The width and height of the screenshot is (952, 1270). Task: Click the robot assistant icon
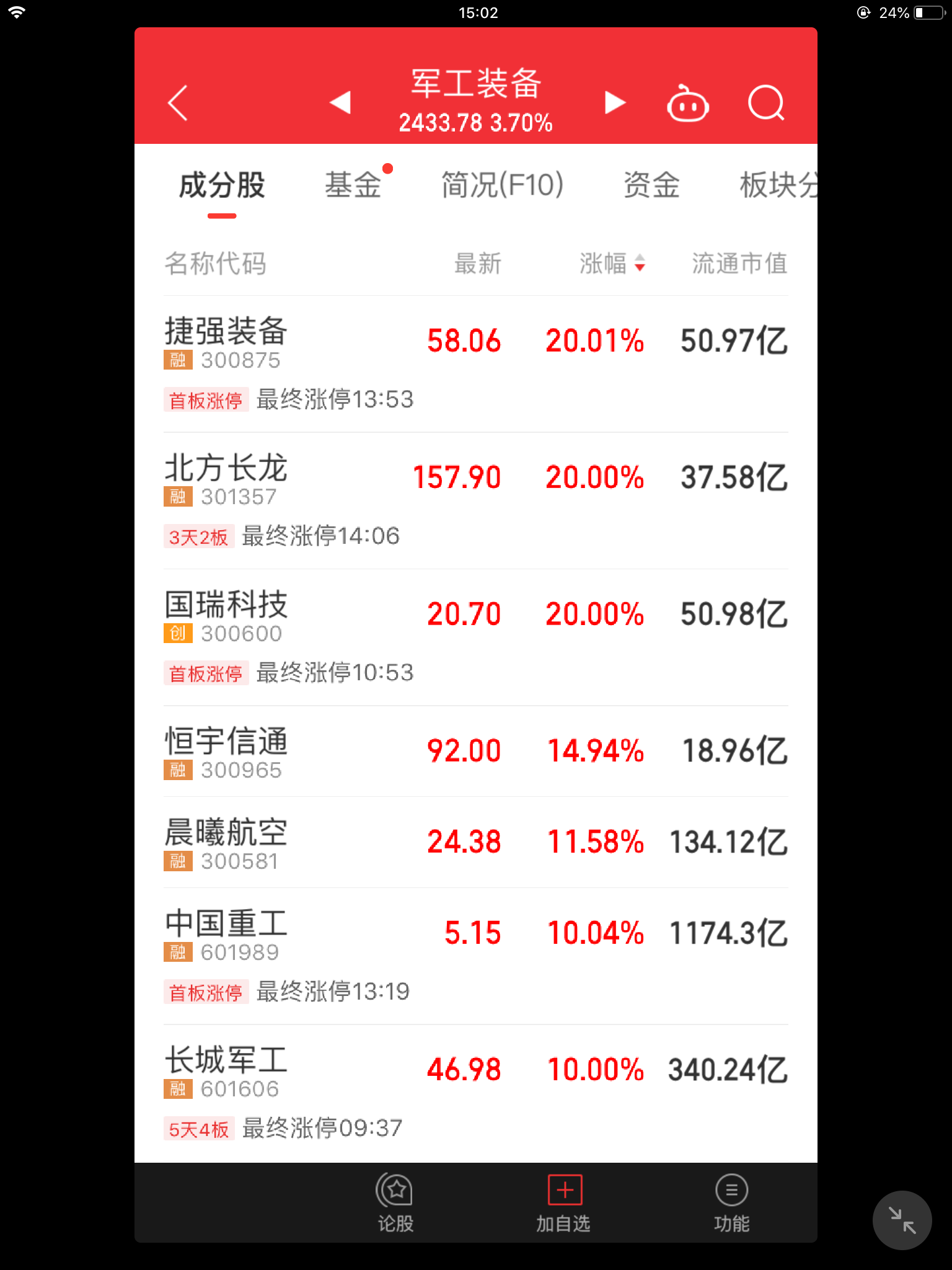(688, 103)
